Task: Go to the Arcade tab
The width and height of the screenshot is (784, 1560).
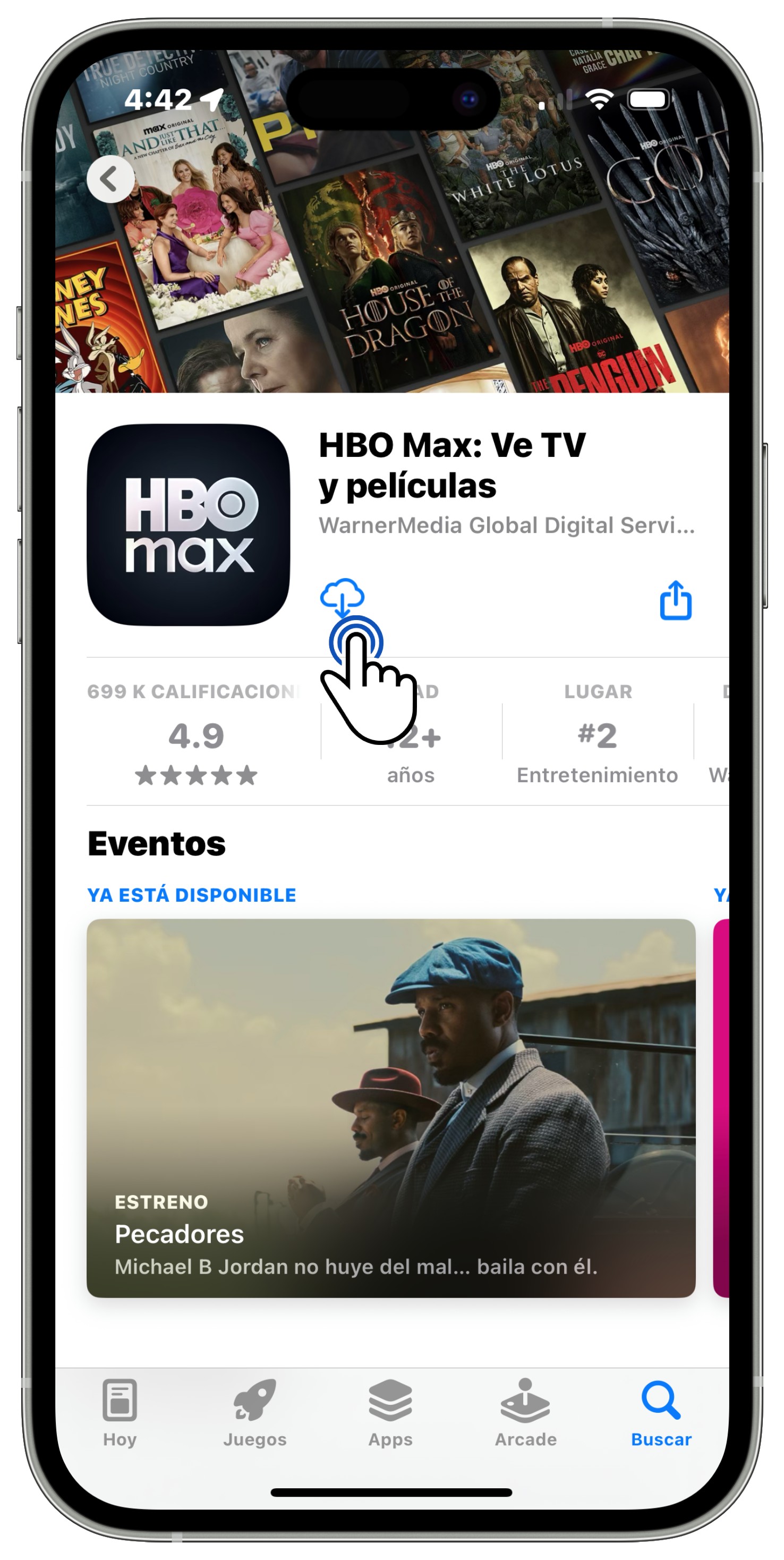Action: tap(525, 1412)
